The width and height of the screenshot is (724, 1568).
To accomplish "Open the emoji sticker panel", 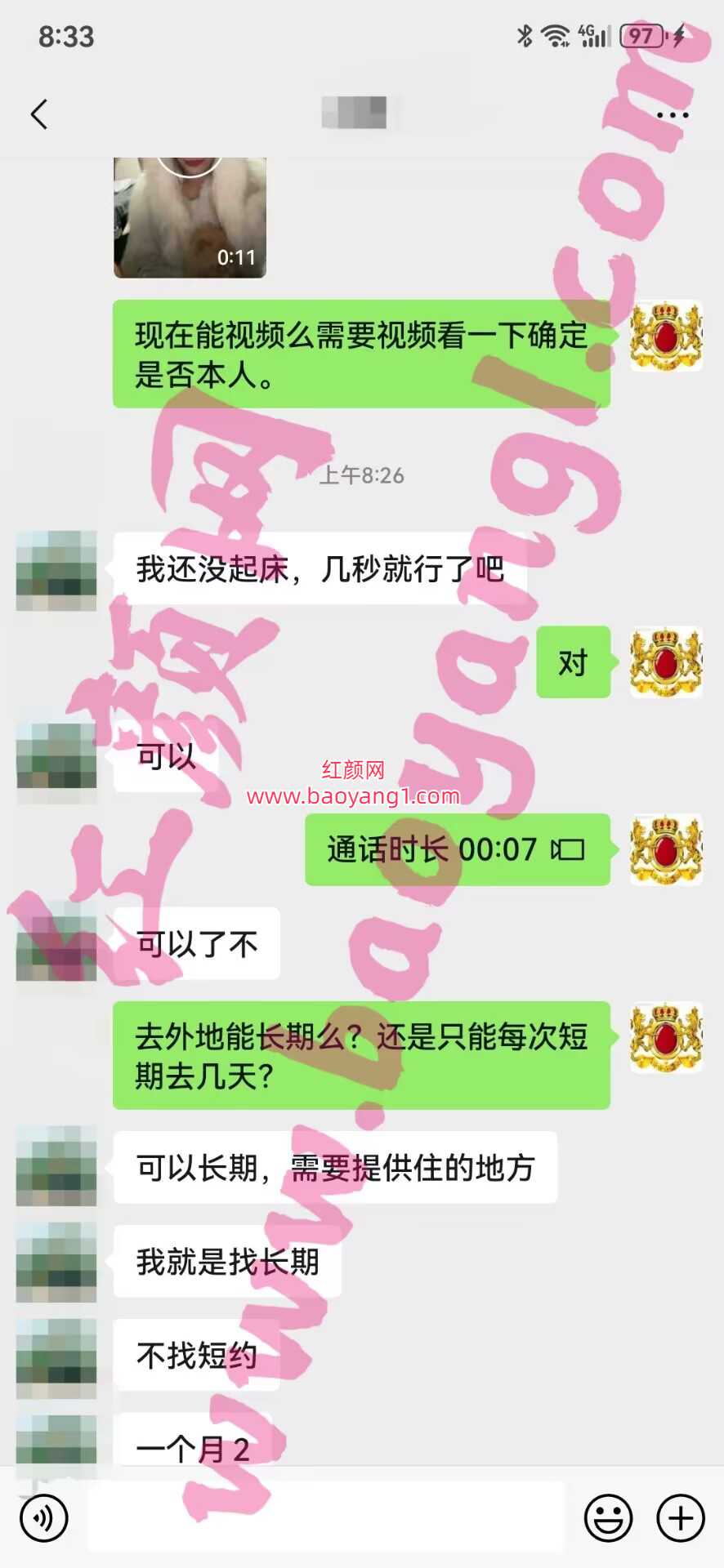I will pos(608,1519).
